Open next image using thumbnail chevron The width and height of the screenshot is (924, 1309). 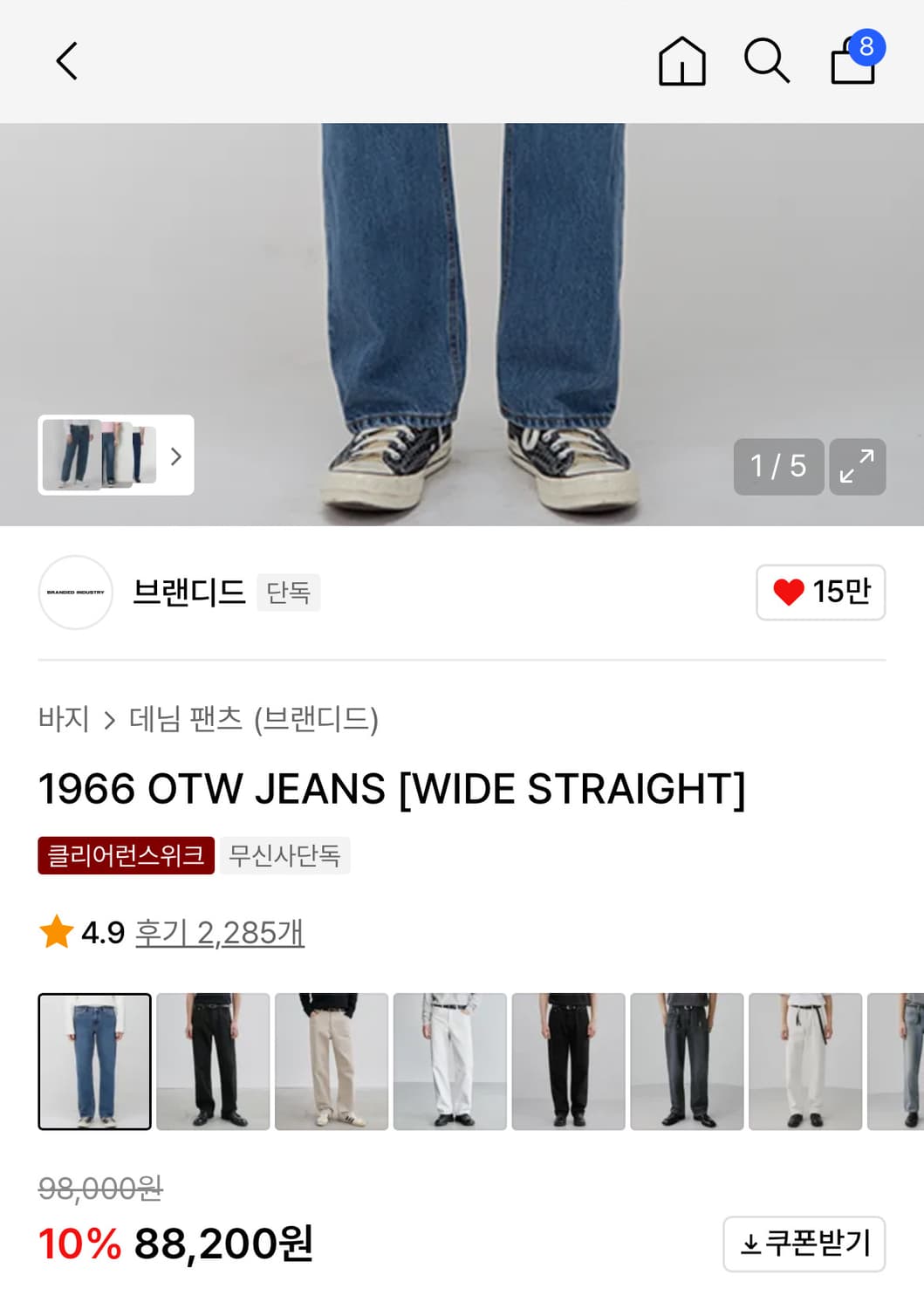(176, 456)
